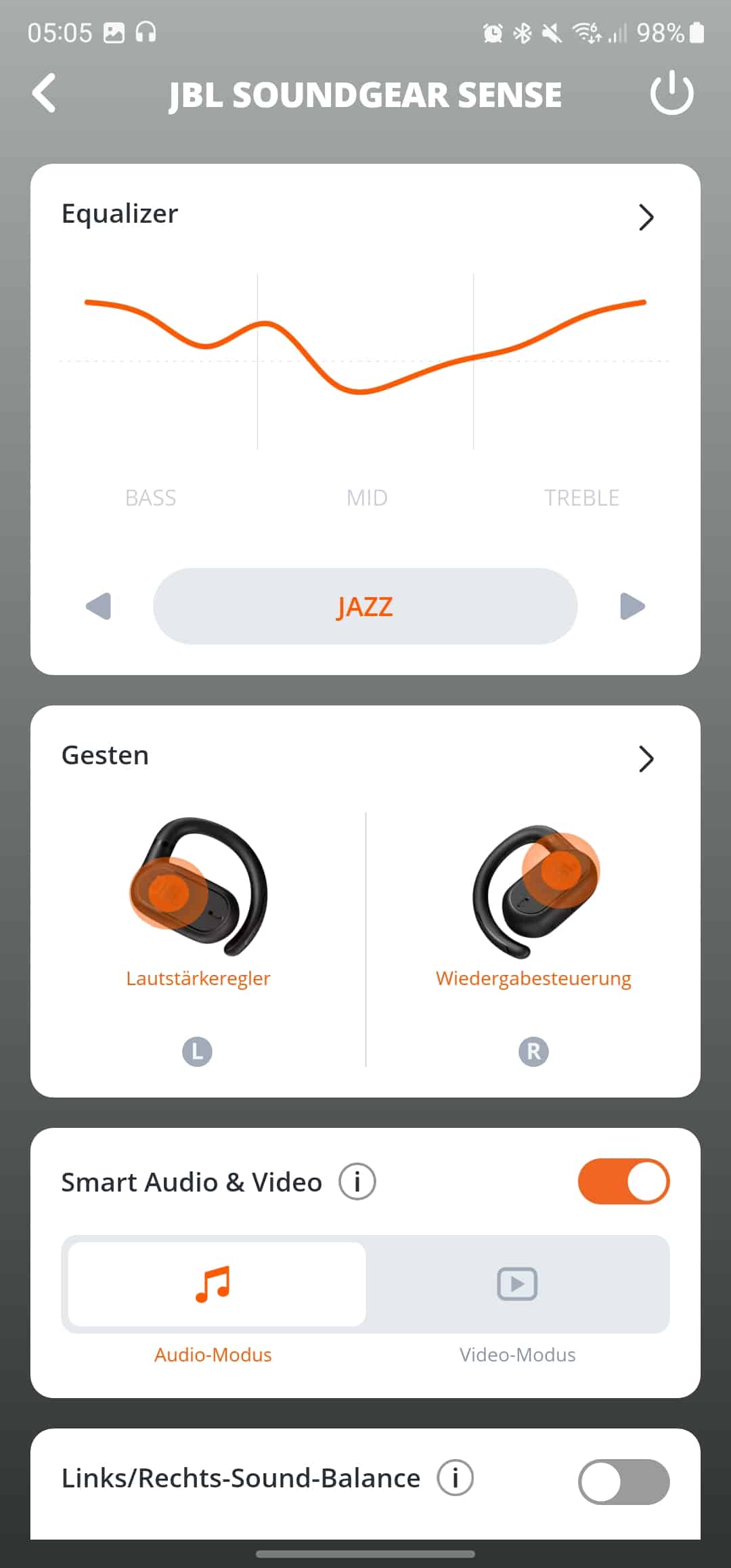
Task: Open Gesten settings via its chevron
Action: (x=646, y=759)
